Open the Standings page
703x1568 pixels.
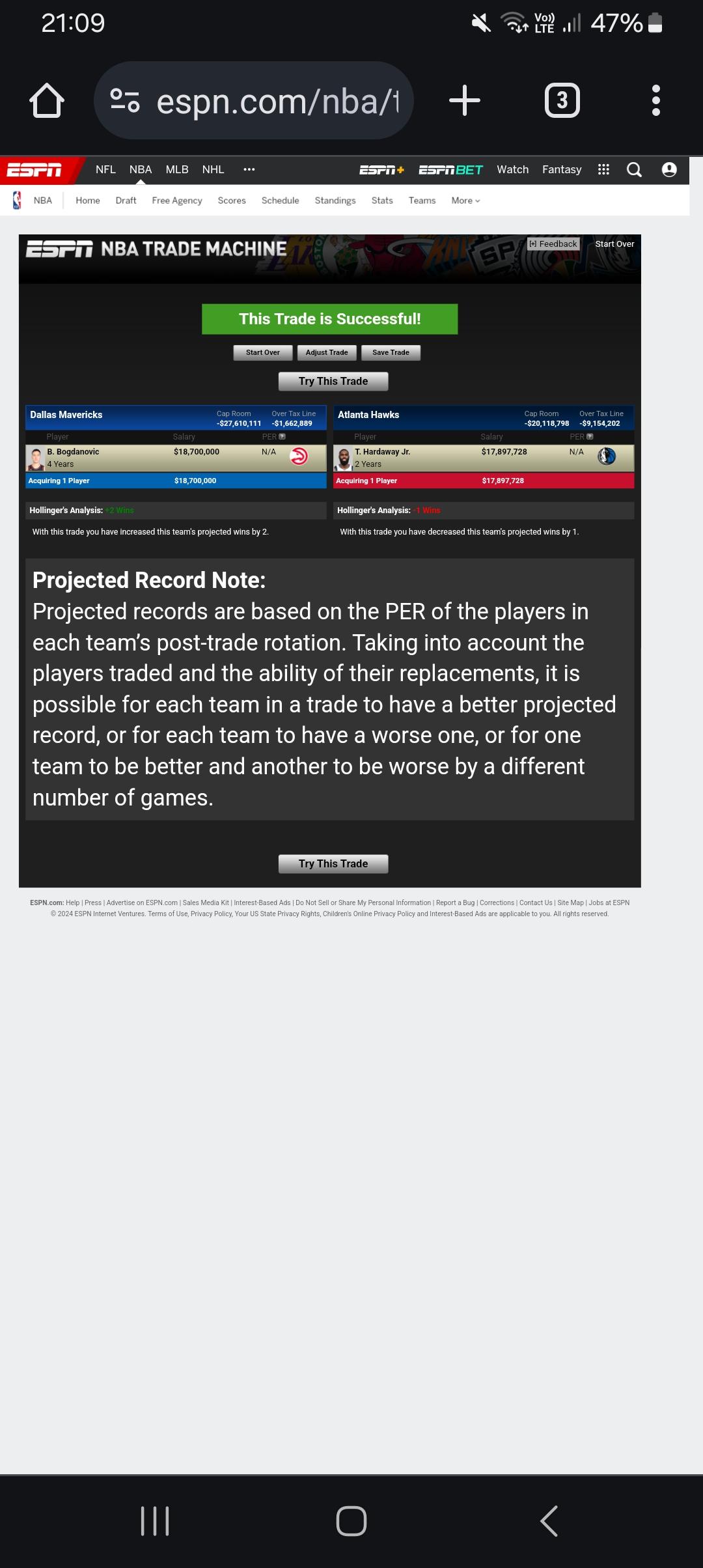(x=335, y=201)
